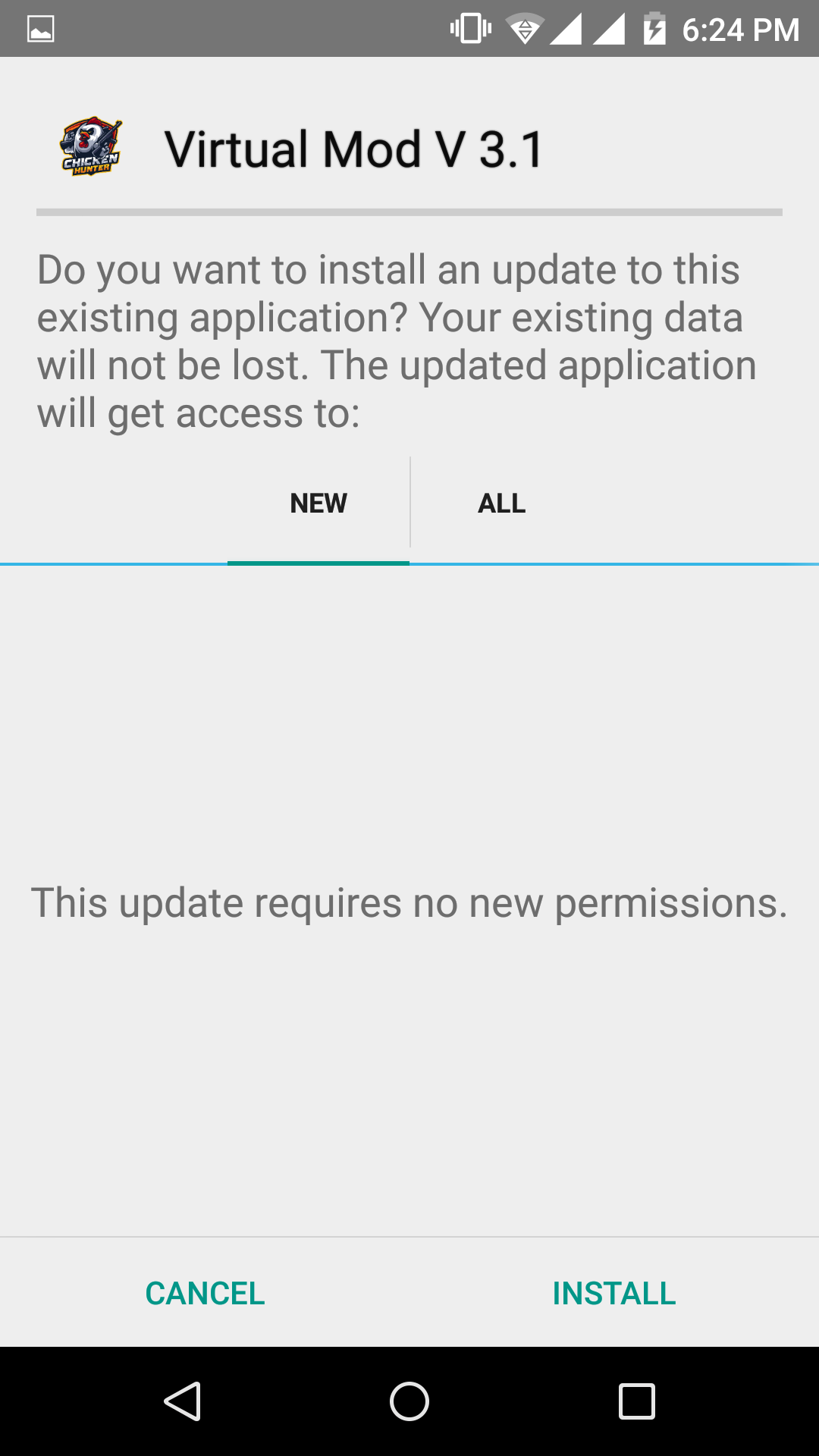Switch to the ALL permissions tab
Viewport: 819px width, 1456px height.
tap(501, 504)
